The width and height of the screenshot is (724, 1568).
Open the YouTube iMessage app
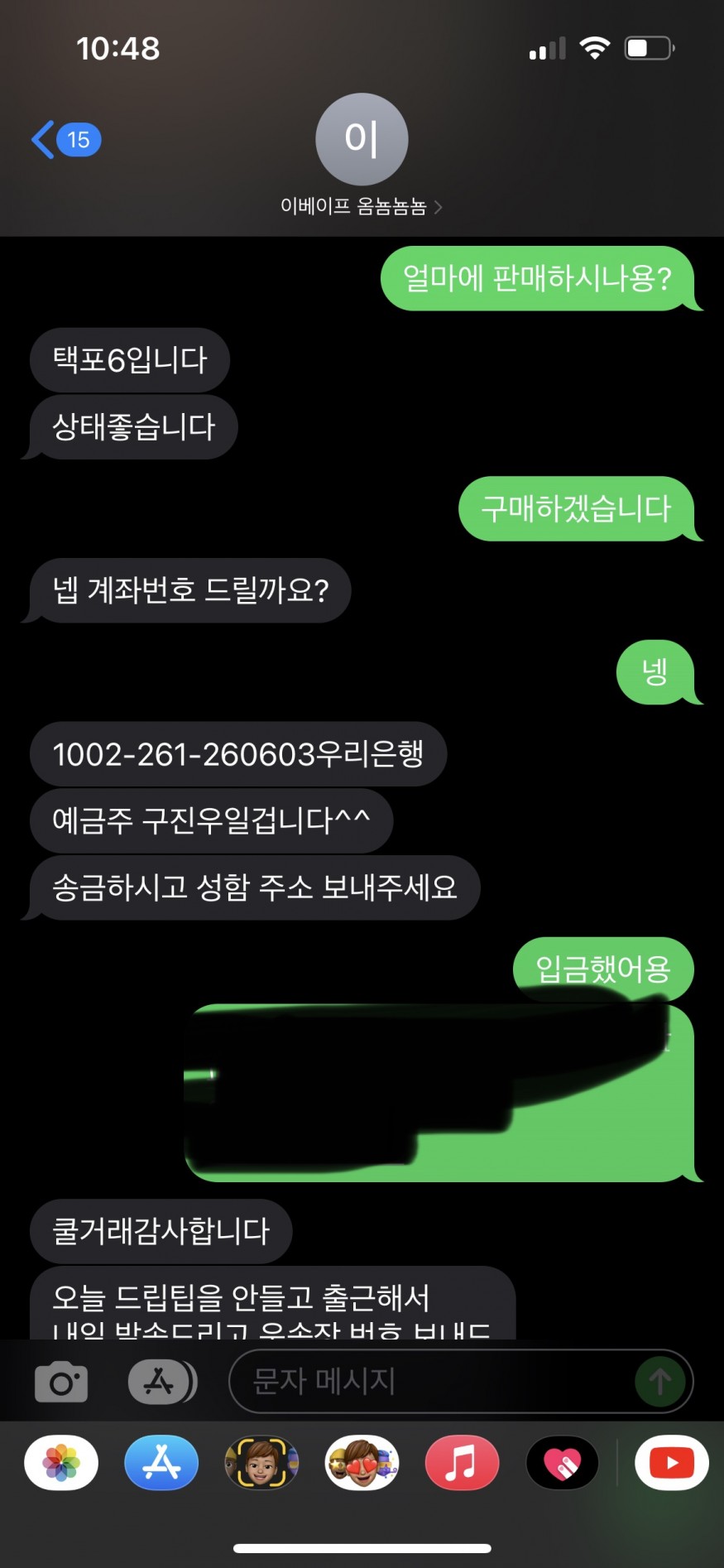click(x=671, y=1463)
